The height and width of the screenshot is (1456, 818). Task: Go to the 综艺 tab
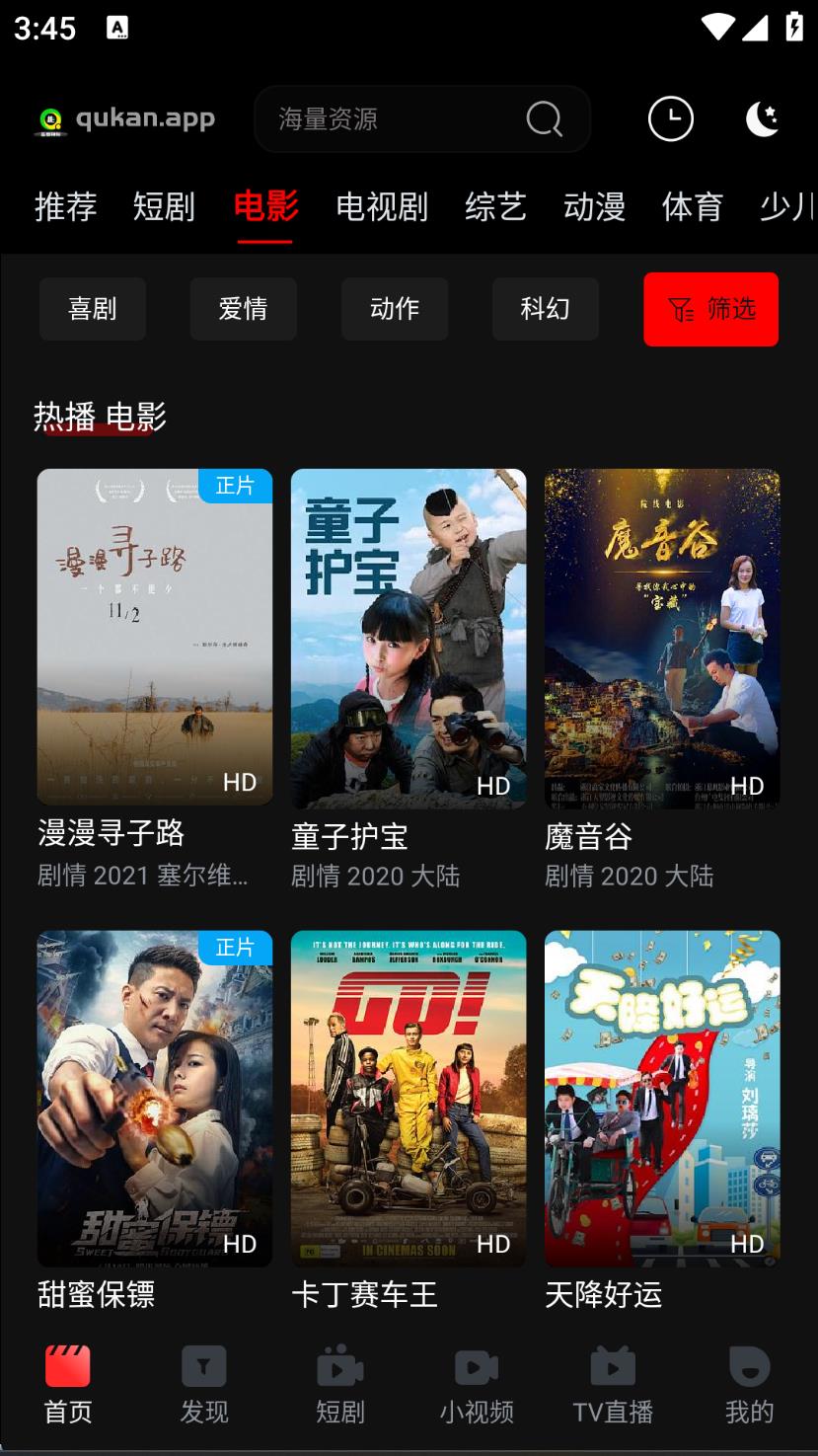pos(495,207)
